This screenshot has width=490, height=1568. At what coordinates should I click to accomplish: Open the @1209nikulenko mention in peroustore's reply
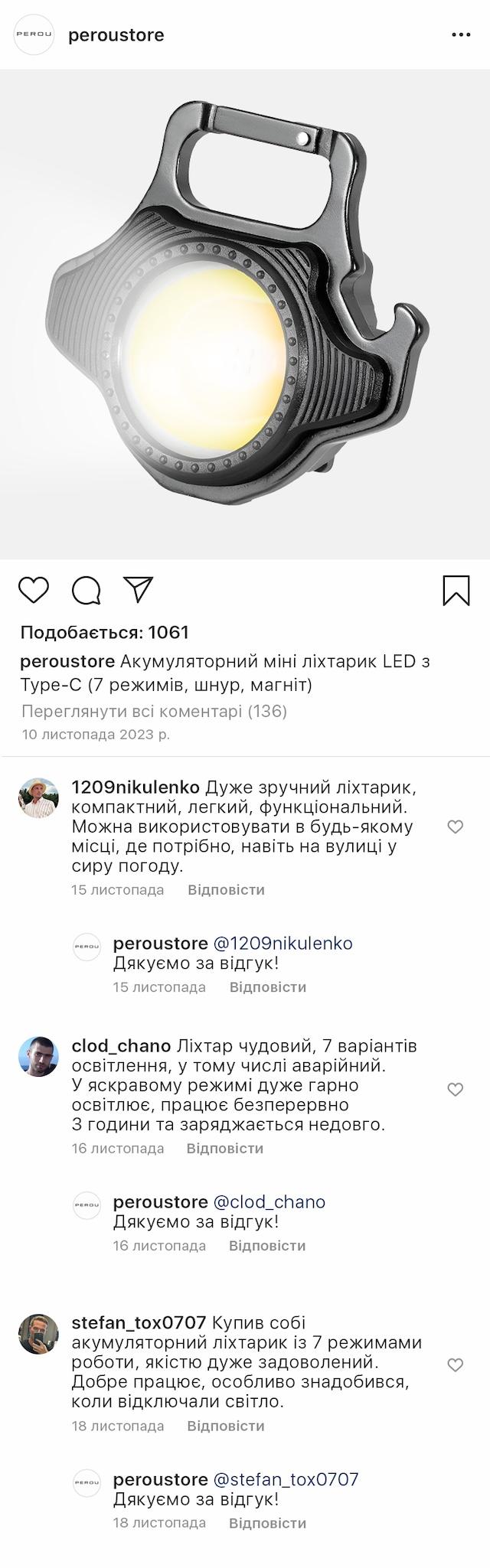click(283, 943)
